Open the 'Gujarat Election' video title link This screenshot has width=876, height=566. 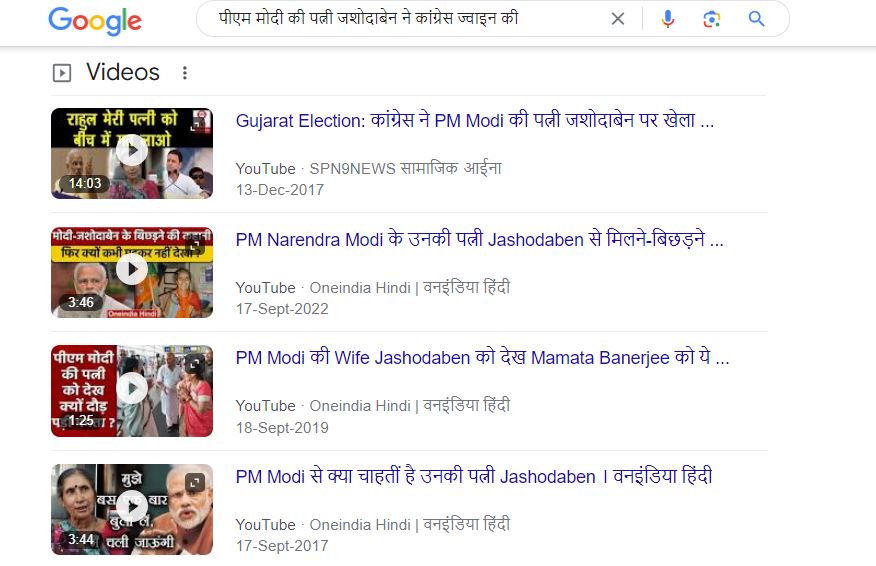click(x=474, y=121)
